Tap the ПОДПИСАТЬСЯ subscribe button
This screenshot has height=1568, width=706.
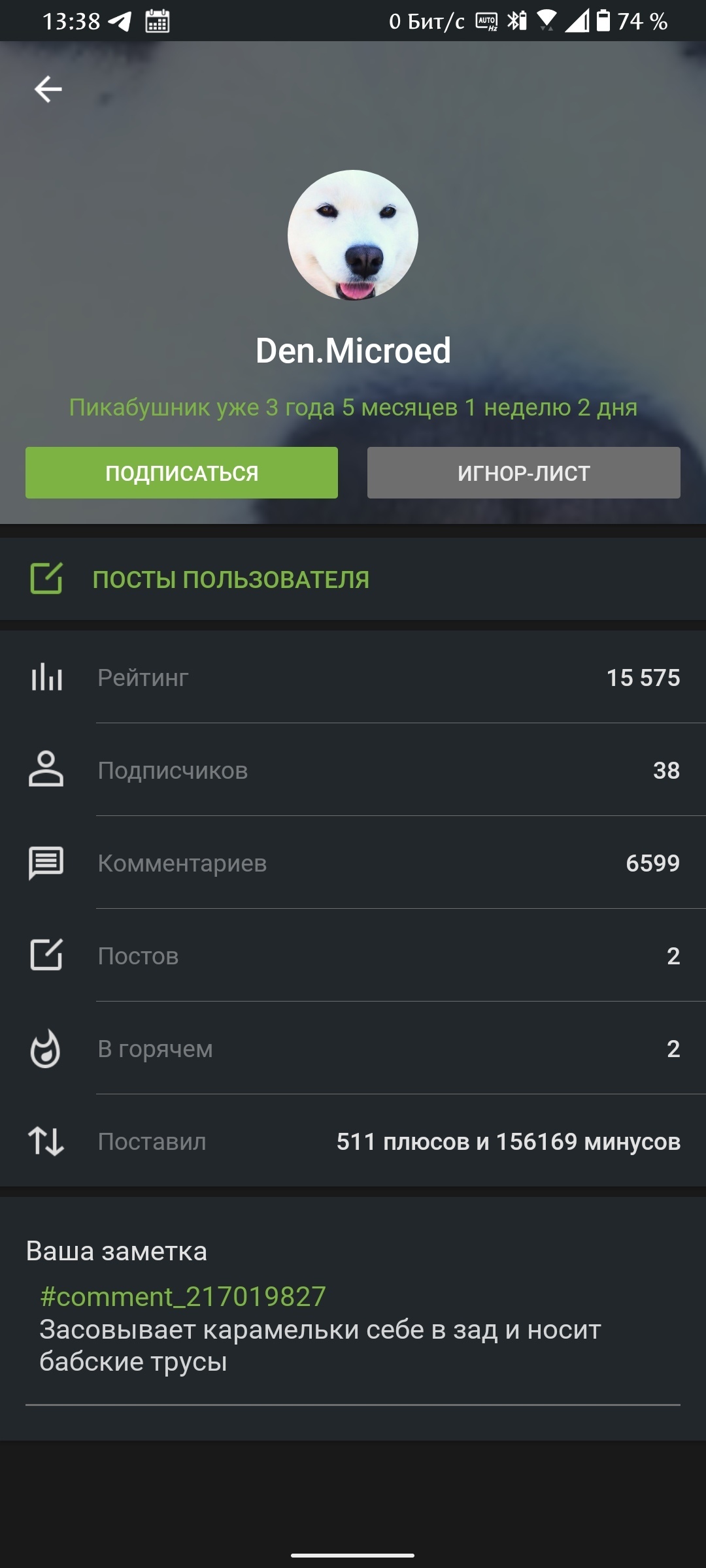[182, 473]
